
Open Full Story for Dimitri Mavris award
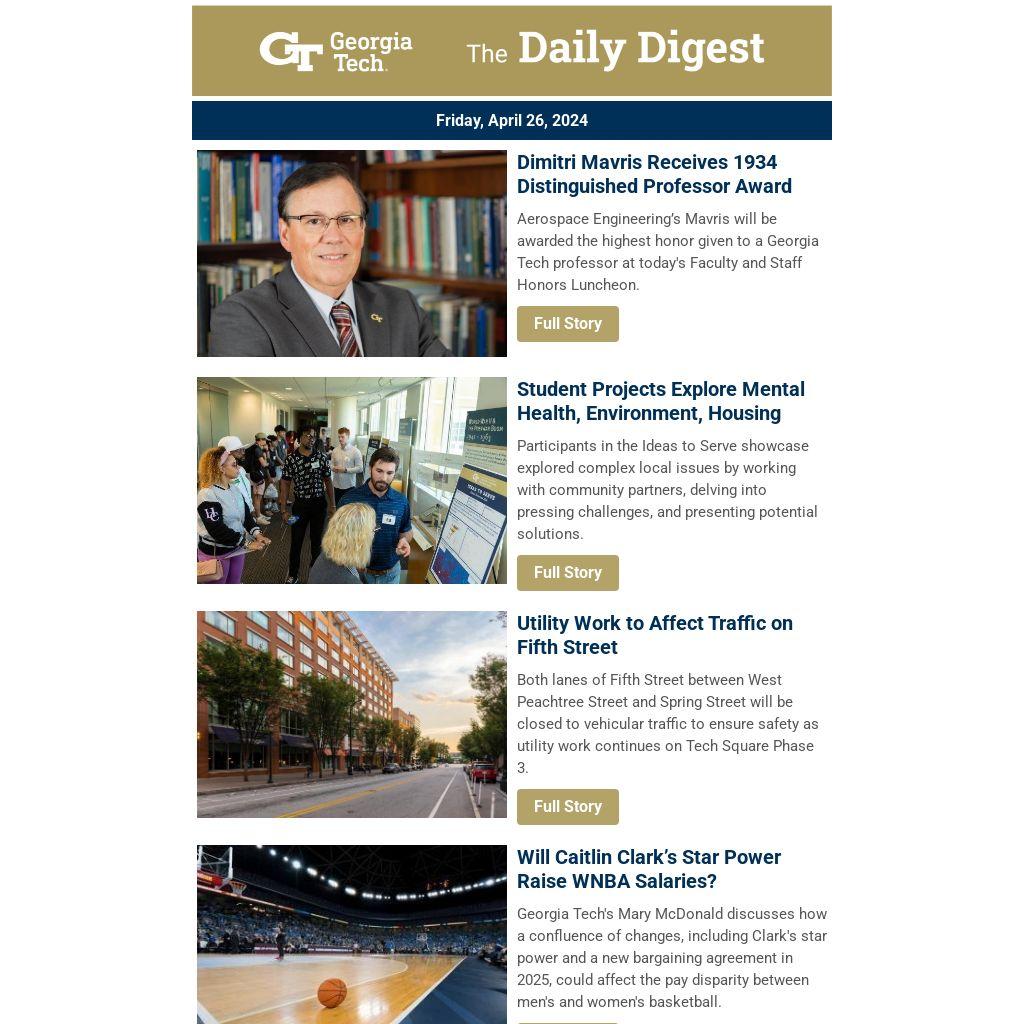tap(567, 324)
